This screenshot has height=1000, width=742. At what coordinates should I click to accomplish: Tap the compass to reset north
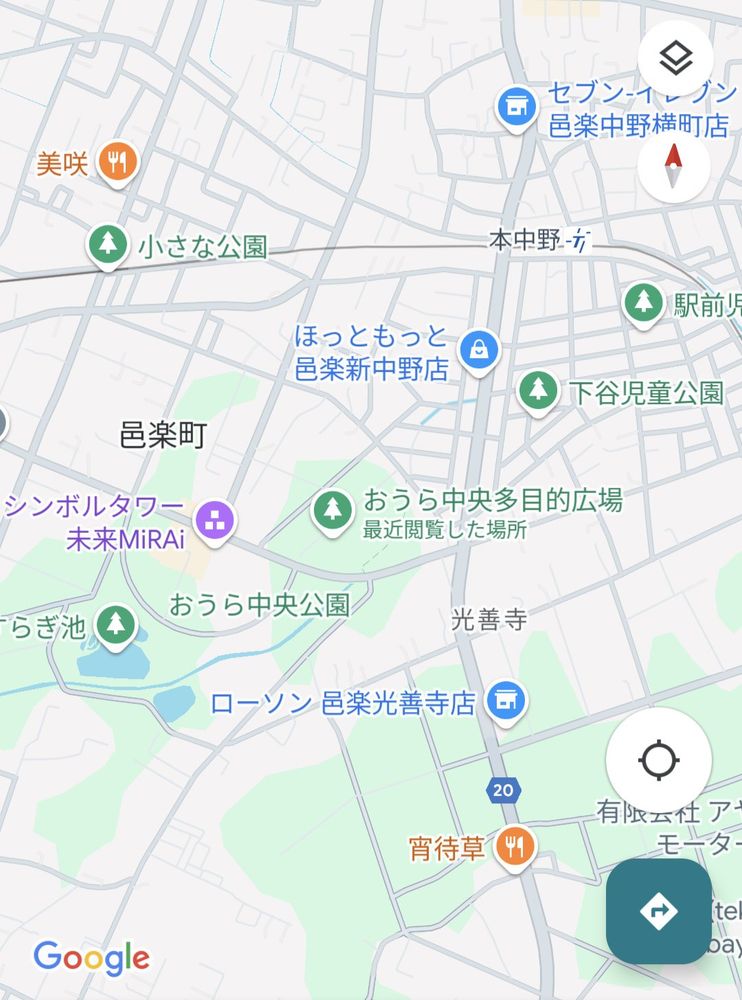pos(674,166)
